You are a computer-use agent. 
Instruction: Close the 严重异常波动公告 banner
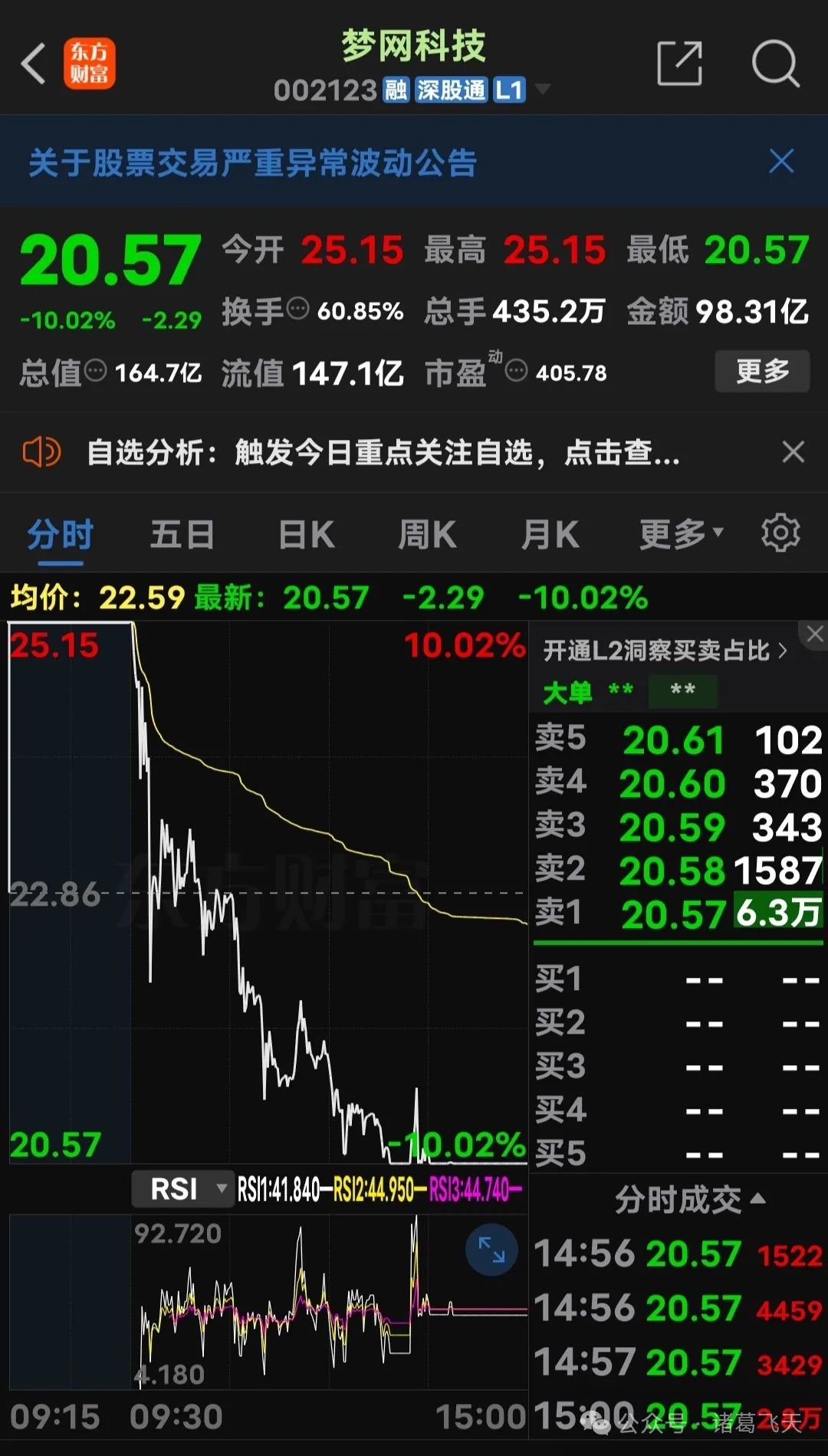(x=780, y=162)
